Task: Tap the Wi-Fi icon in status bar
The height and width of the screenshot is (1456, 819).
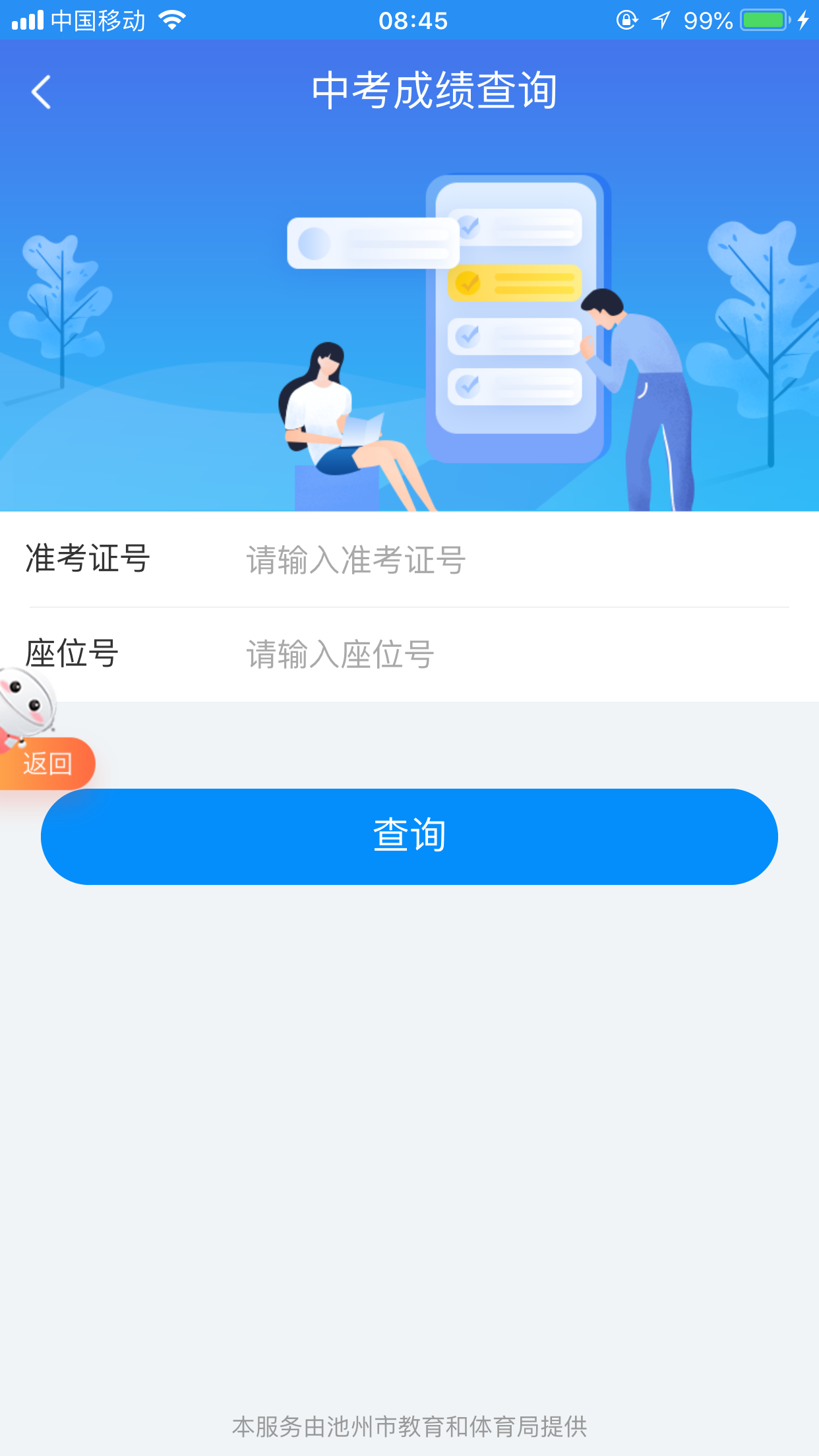Action: 173,20
